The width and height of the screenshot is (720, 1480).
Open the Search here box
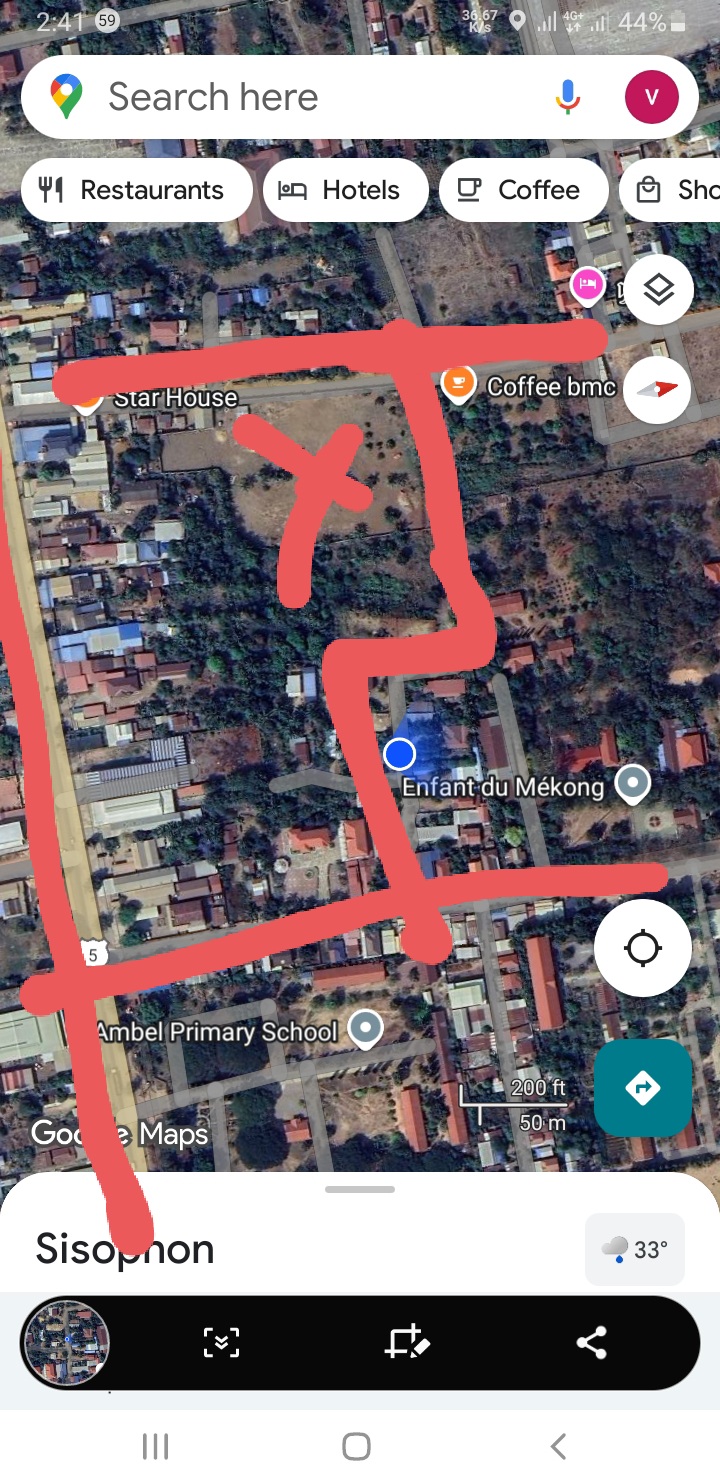pyautogui.click(x=300, y=97)
